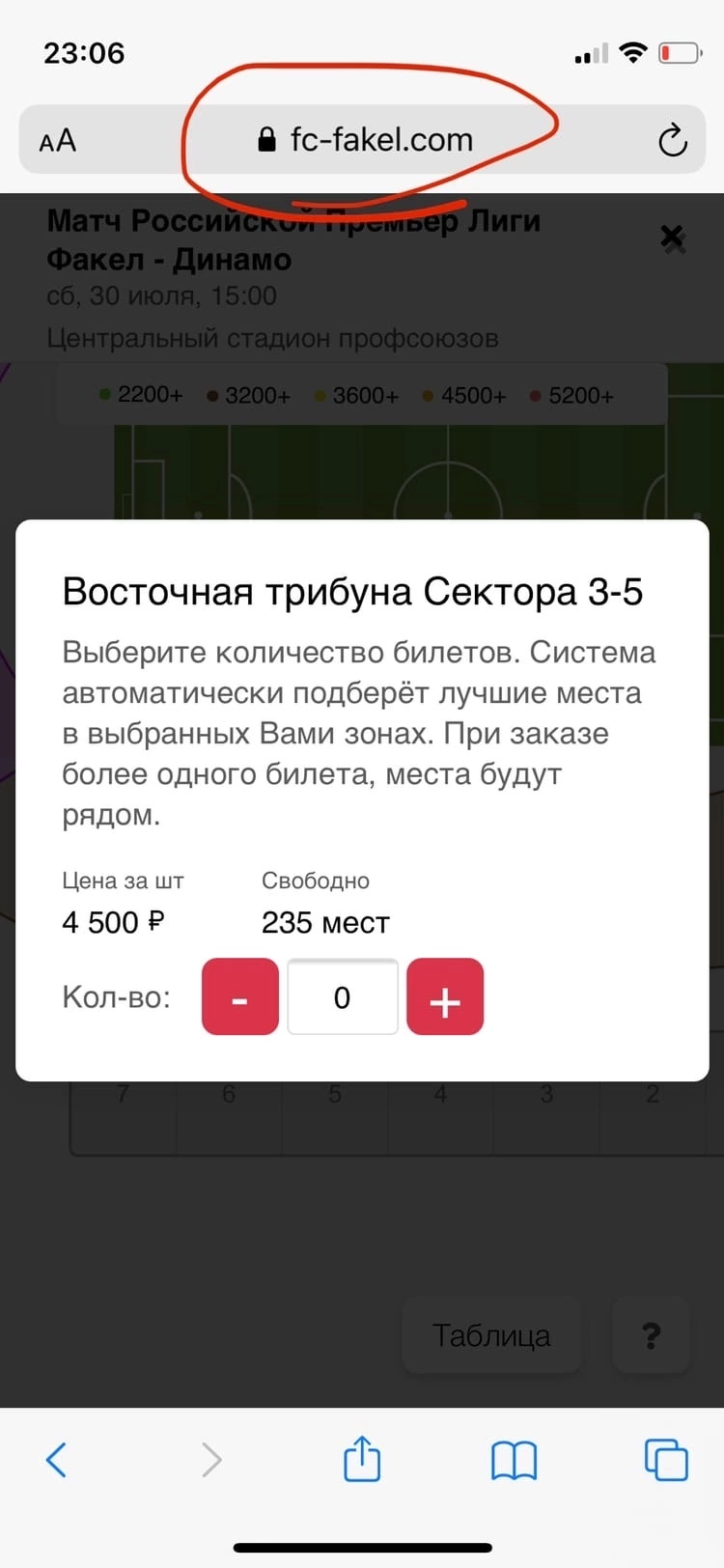This screenshot has height=1568, width=724.
Task: Open the Таблица view
Action: (491, 1335)
